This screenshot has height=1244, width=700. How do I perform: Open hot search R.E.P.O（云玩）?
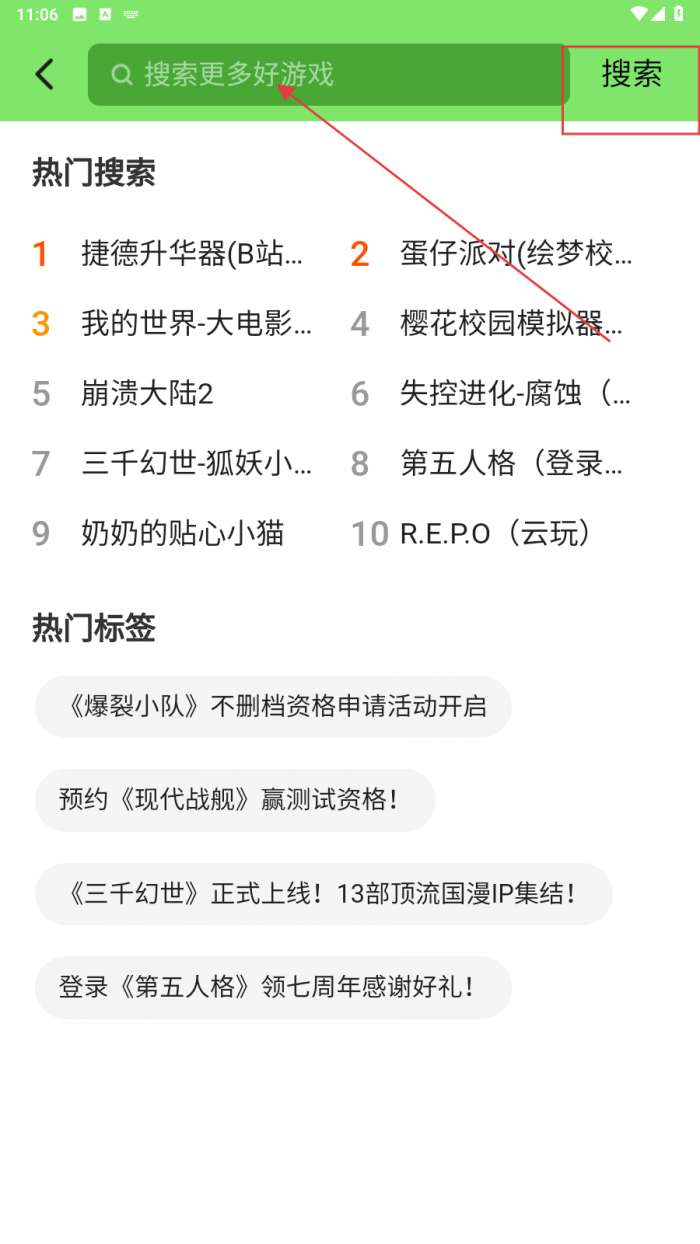497,533
